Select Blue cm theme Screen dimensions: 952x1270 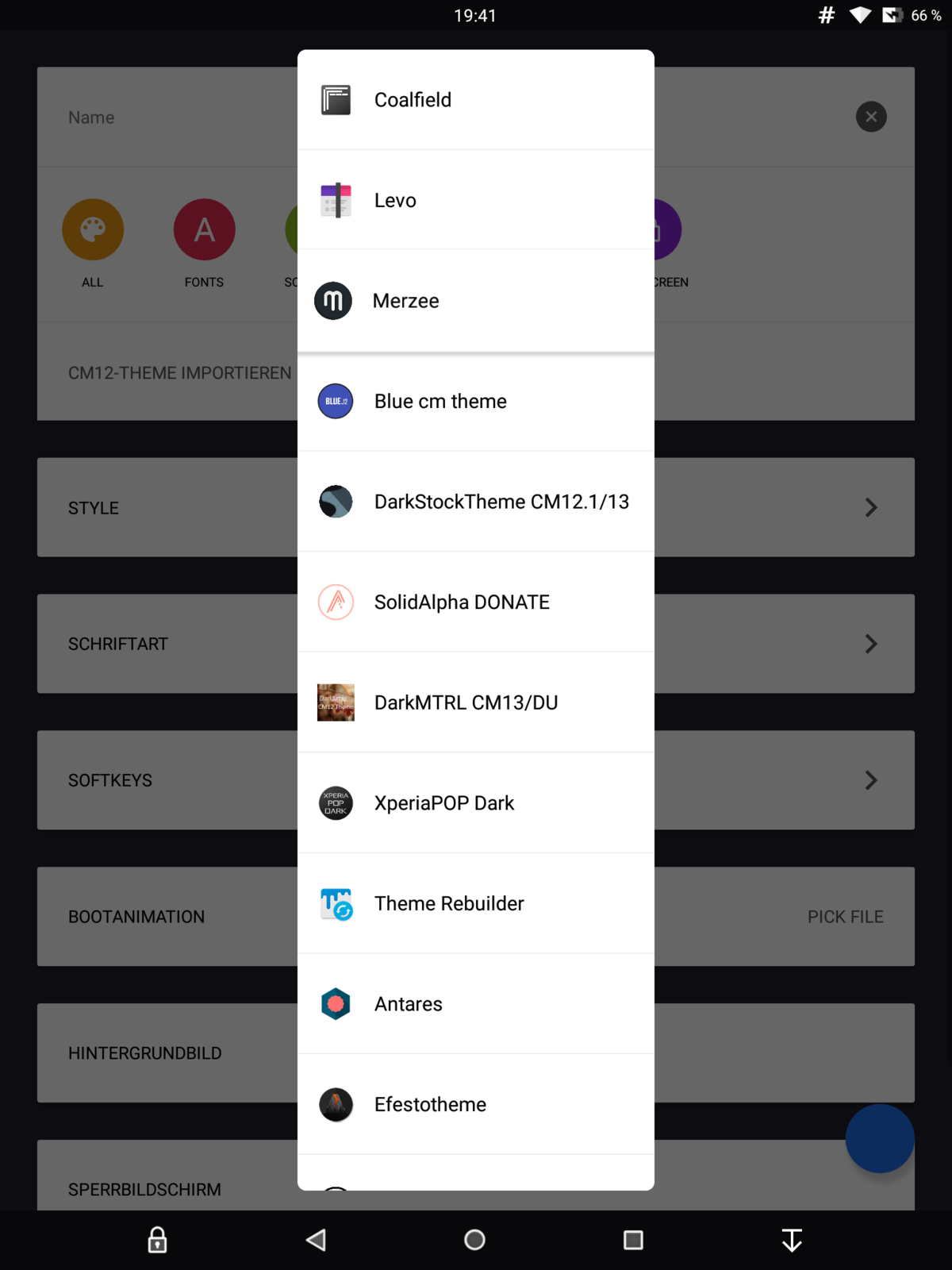tap(474, 402)
